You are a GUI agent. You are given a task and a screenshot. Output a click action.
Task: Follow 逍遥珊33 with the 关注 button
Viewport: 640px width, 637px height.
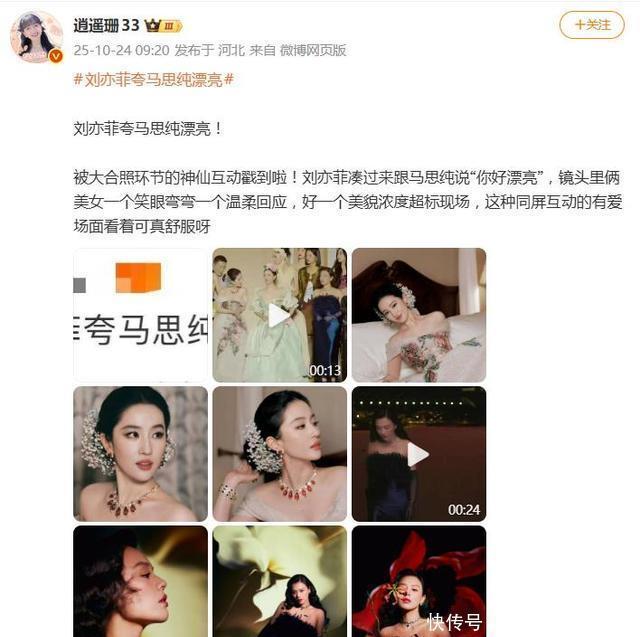click(592, 25)
